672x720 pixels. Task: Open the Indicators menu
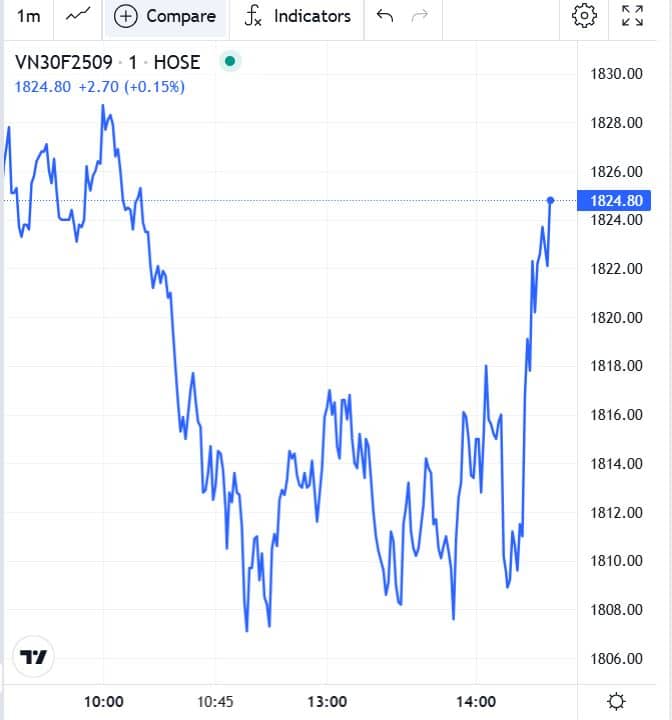(298, 16)
